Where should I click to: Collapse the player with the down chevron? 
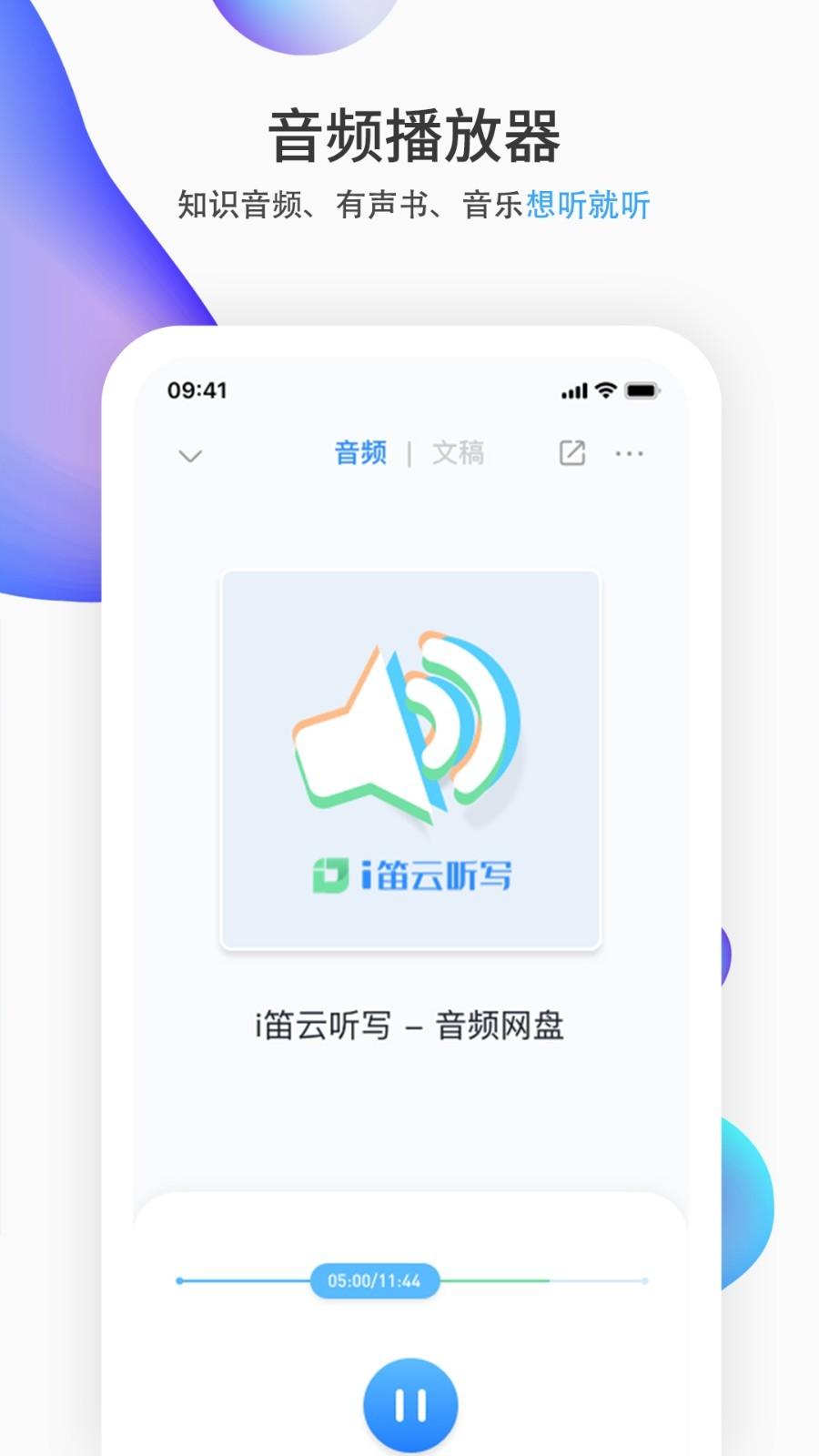coord(189,455)
